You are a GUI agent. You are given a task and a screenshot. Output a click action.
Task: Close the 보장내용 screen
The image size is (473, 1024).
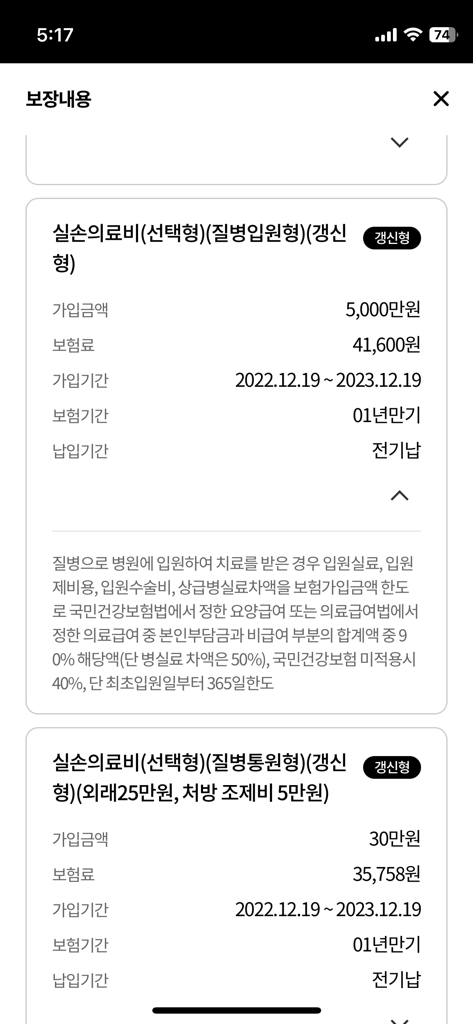tap(441, 99)
